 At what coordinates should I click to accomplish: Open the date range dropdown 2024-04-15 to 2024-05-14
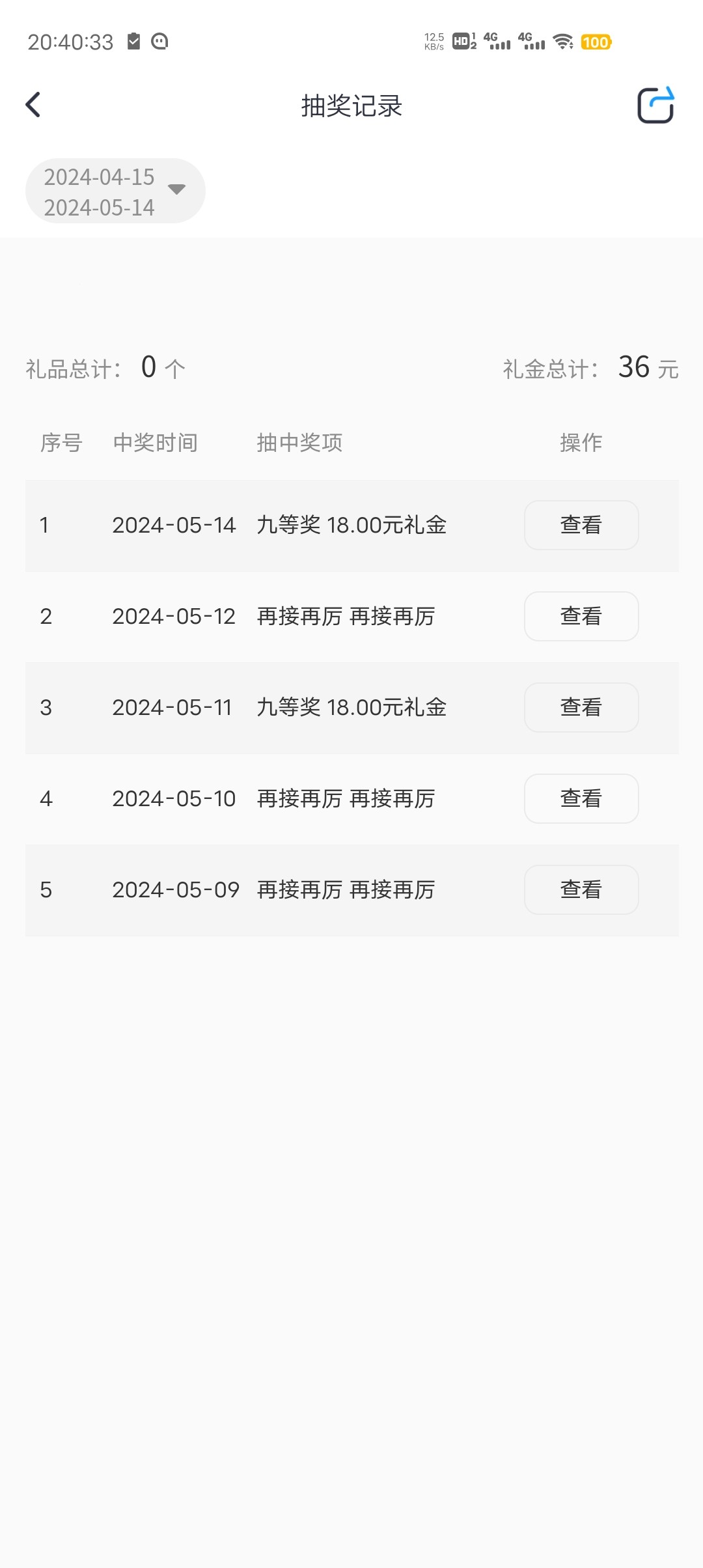[x=115, y=191]
